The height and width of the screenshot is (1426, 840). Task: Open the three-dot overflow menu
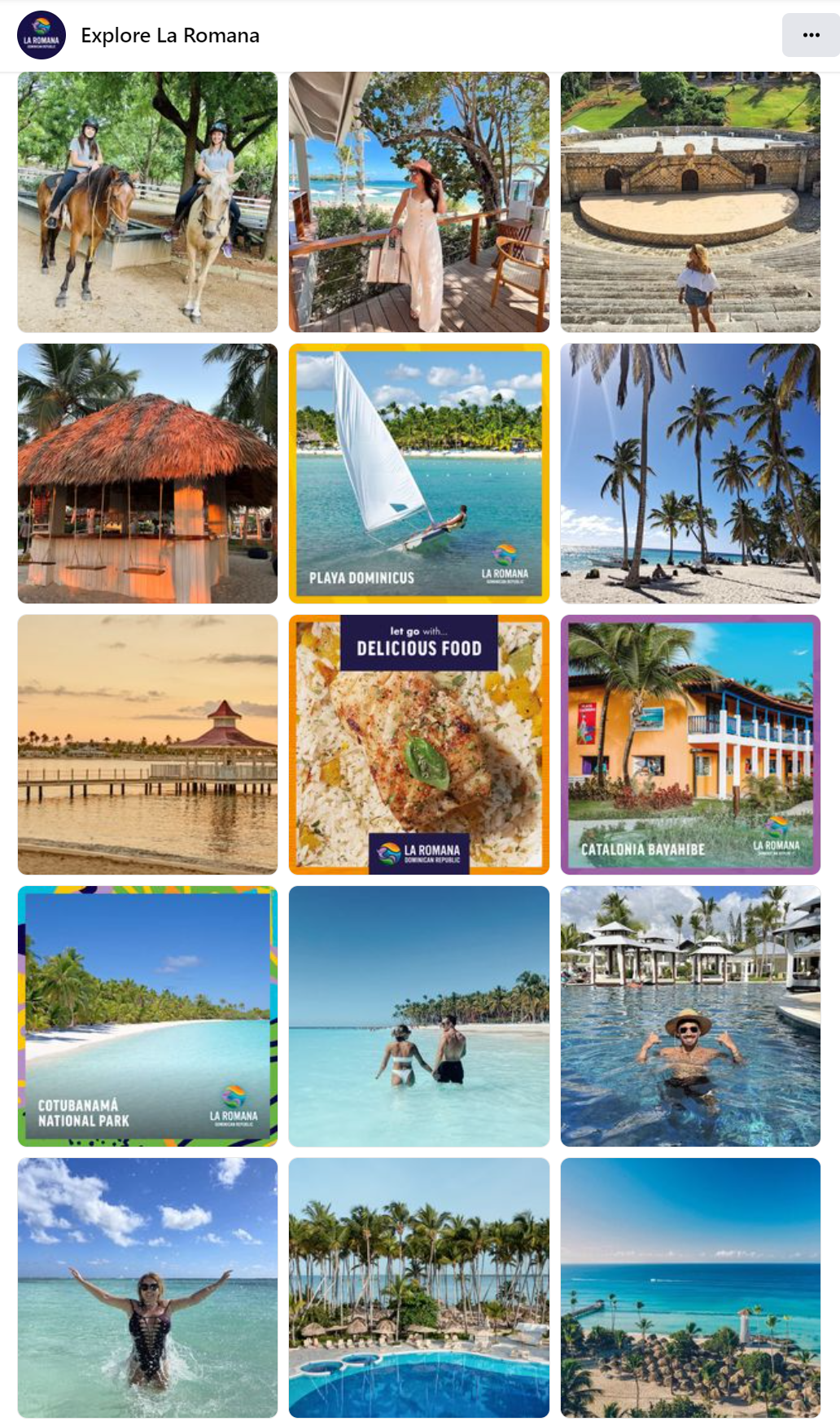[810, 35]
